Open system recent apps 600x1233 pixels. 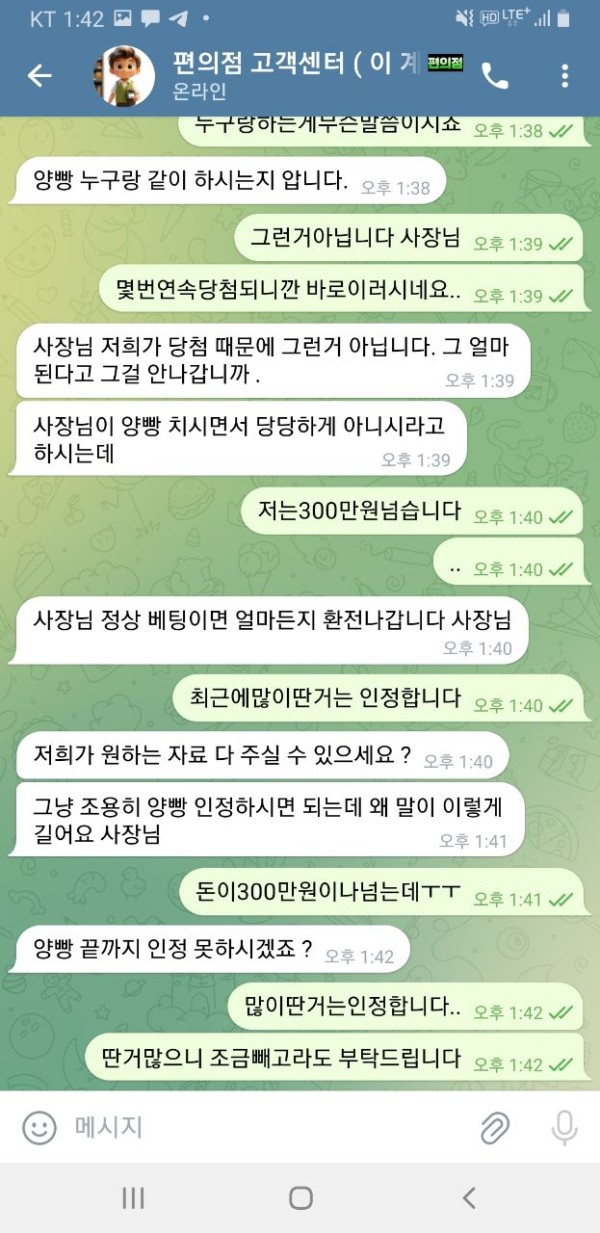pyautogui.click(x=133, y=1198)
